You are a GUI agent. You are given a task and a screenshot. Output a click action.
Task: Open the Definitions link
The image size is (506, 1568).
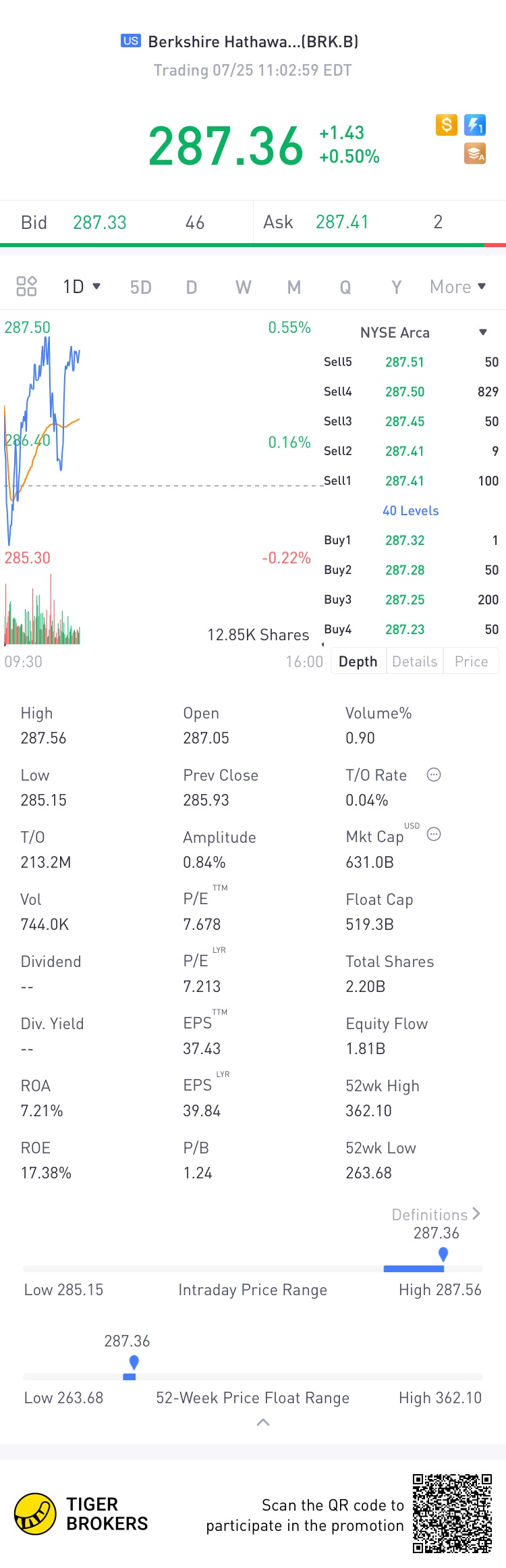(436, 1214)
